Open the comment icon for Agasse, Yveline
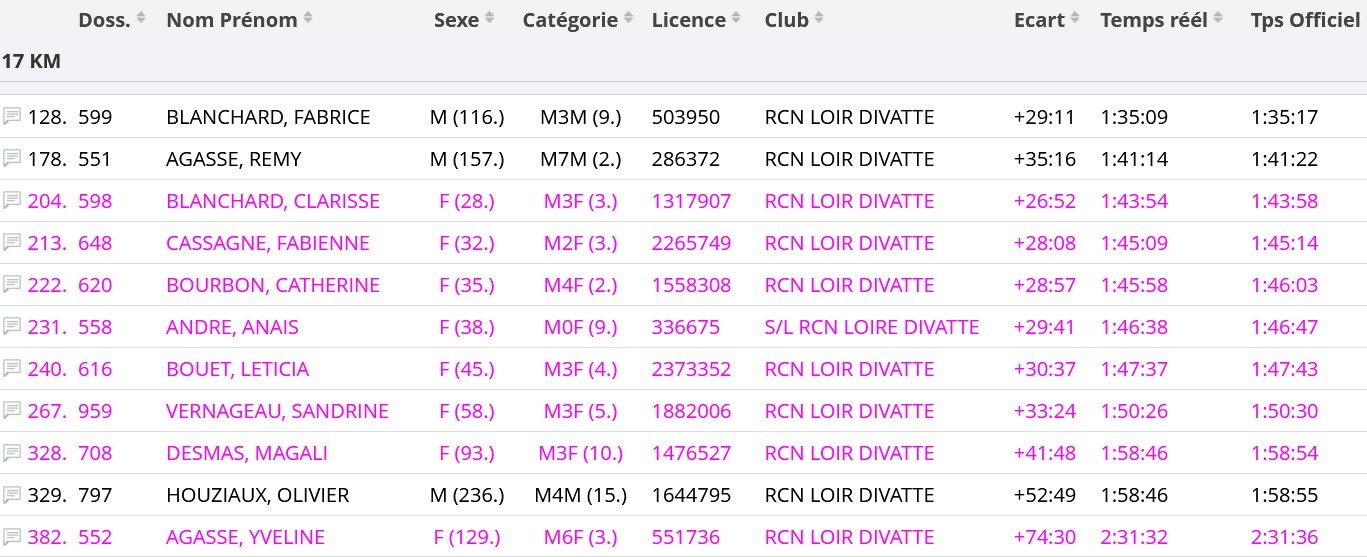This screenshot has width=1367, height=557. (x=12, y=537)
